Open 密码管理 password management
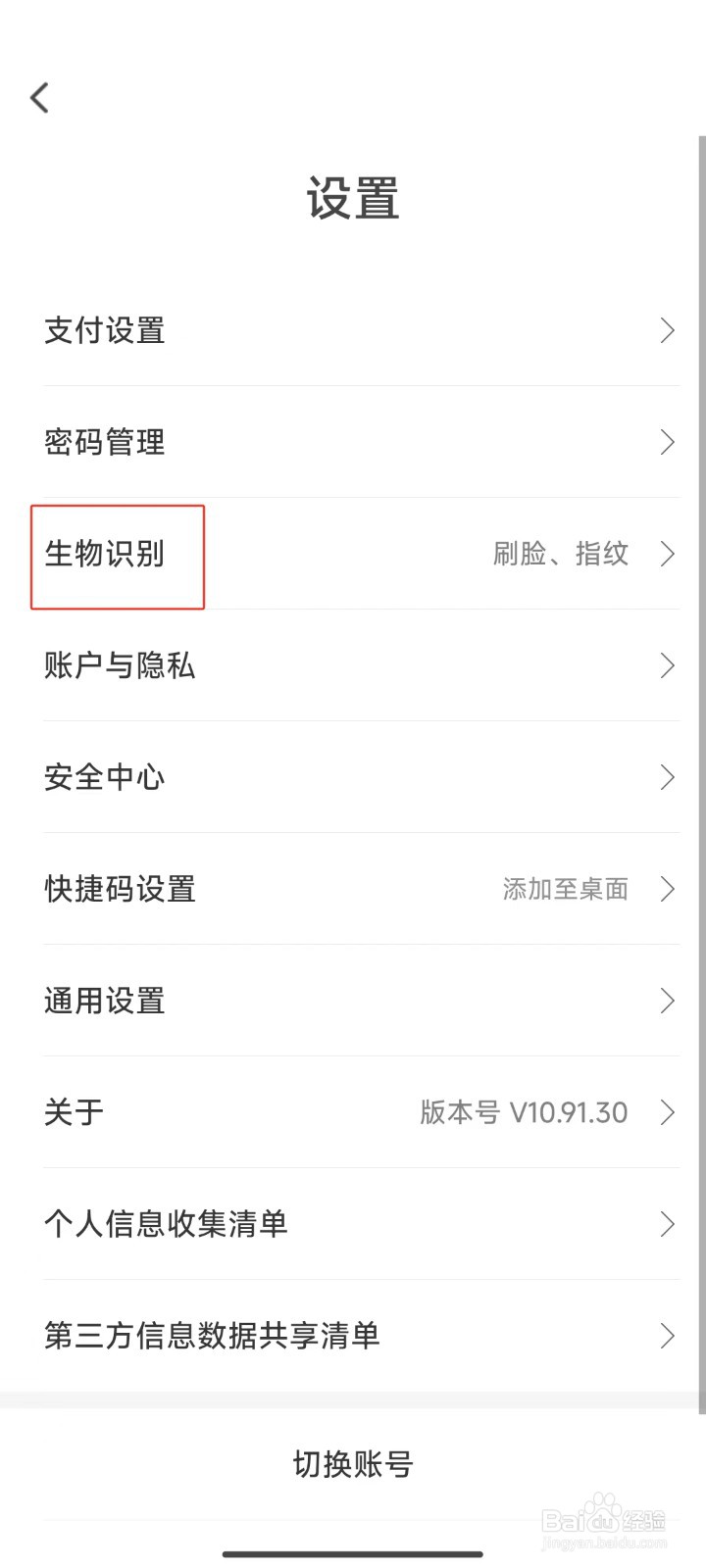 (x=107, y=442)
